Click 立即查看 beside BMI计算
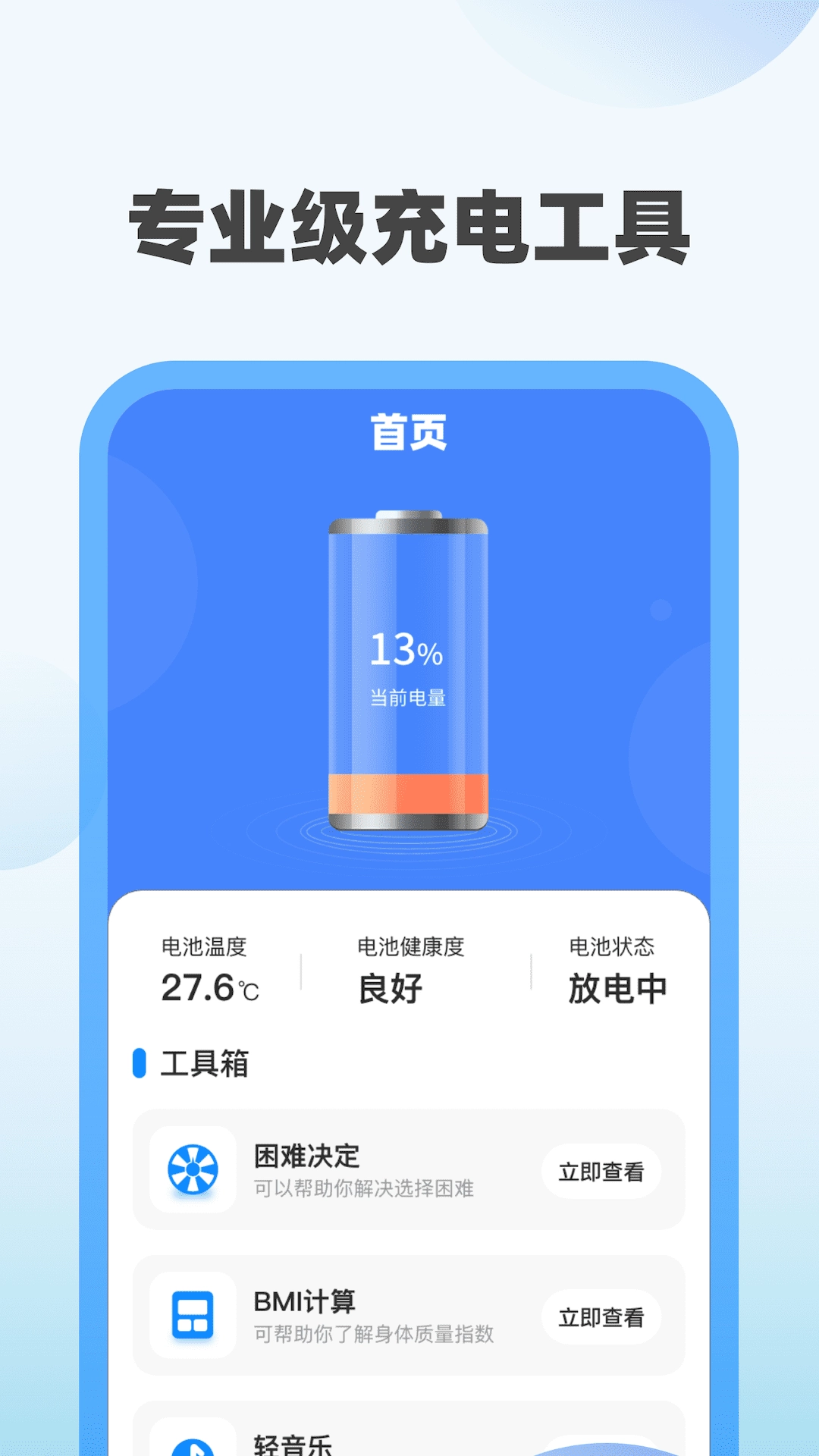This screenshot has width=819, height=1456. pyautogui.click(x=601, y=1316)
